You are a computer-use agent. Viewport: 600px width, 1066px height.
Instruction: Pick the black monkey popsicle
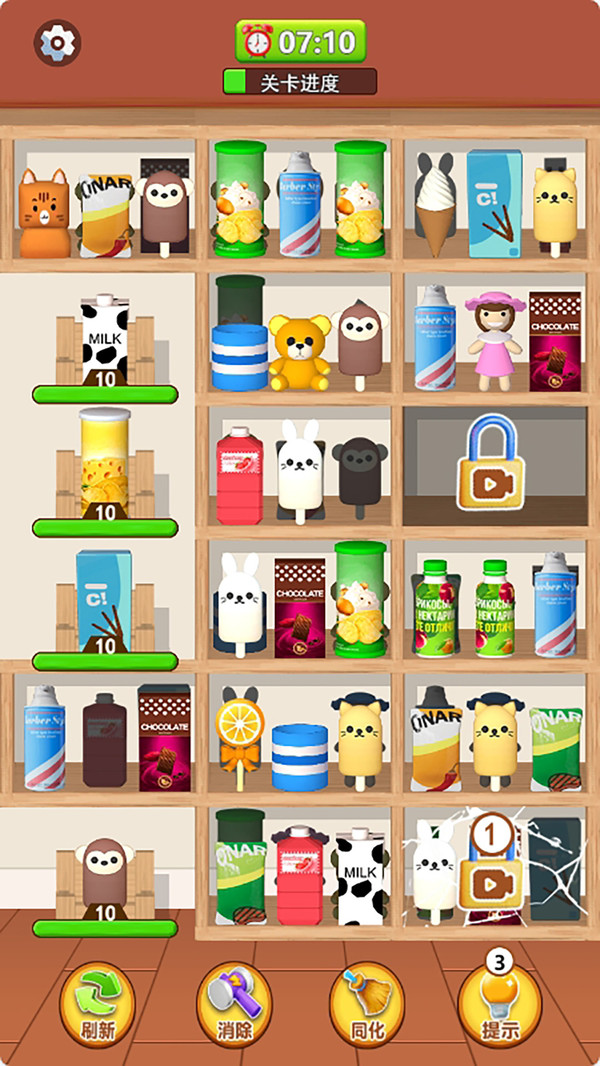[358, 474]
